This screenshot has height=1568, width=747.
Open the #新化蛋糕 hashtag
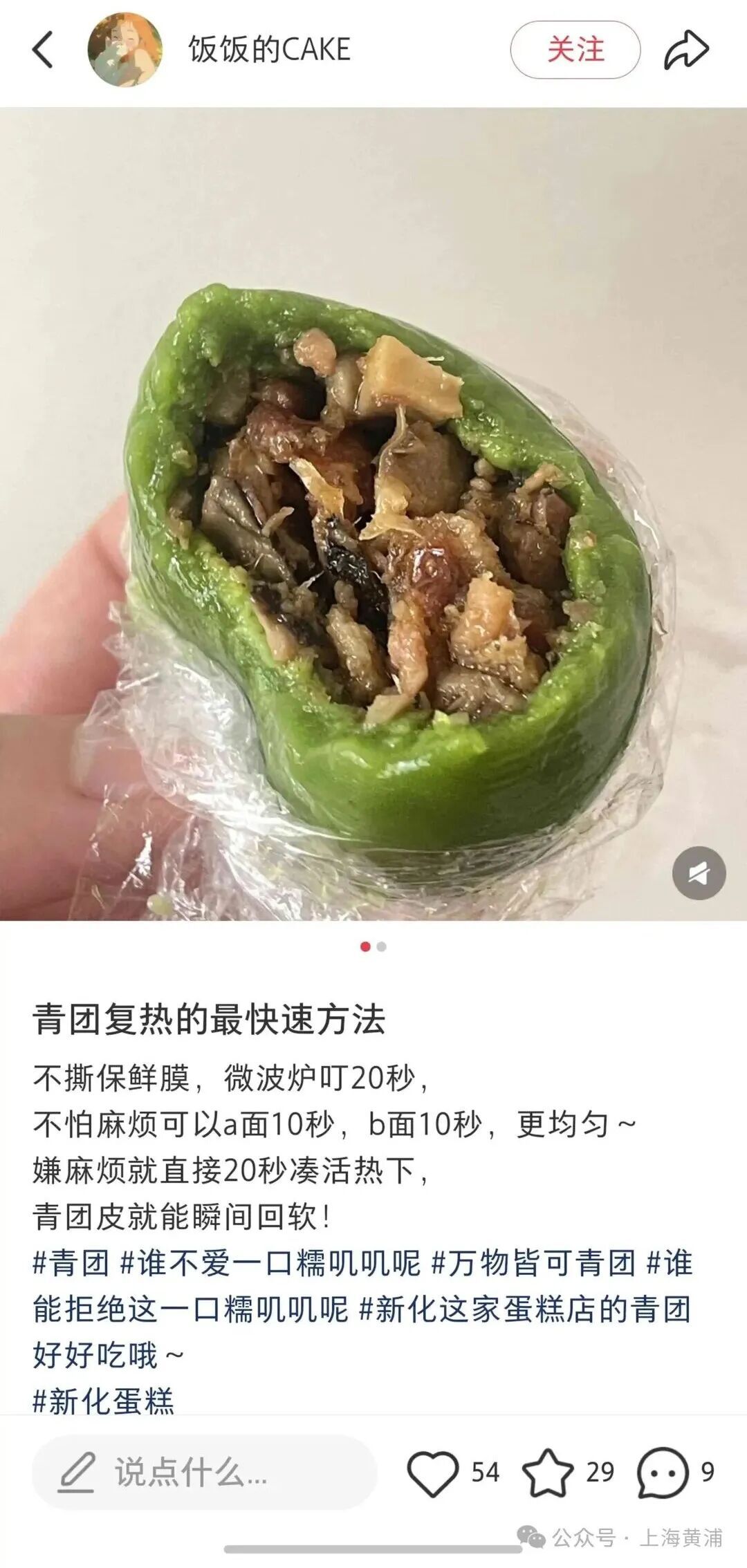pyautogui.click(x=104, y=1401)
